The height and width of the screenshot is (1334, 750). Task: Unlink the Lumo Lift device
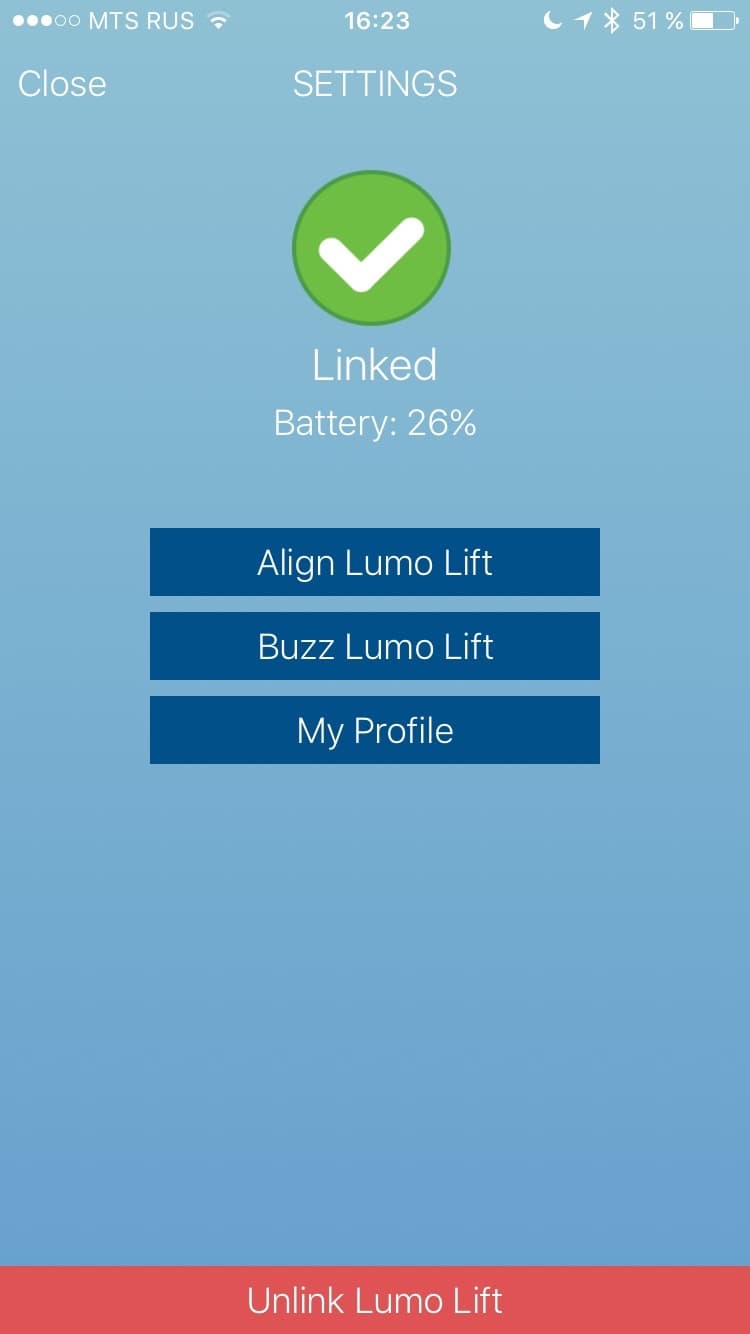click(375, 1300)
